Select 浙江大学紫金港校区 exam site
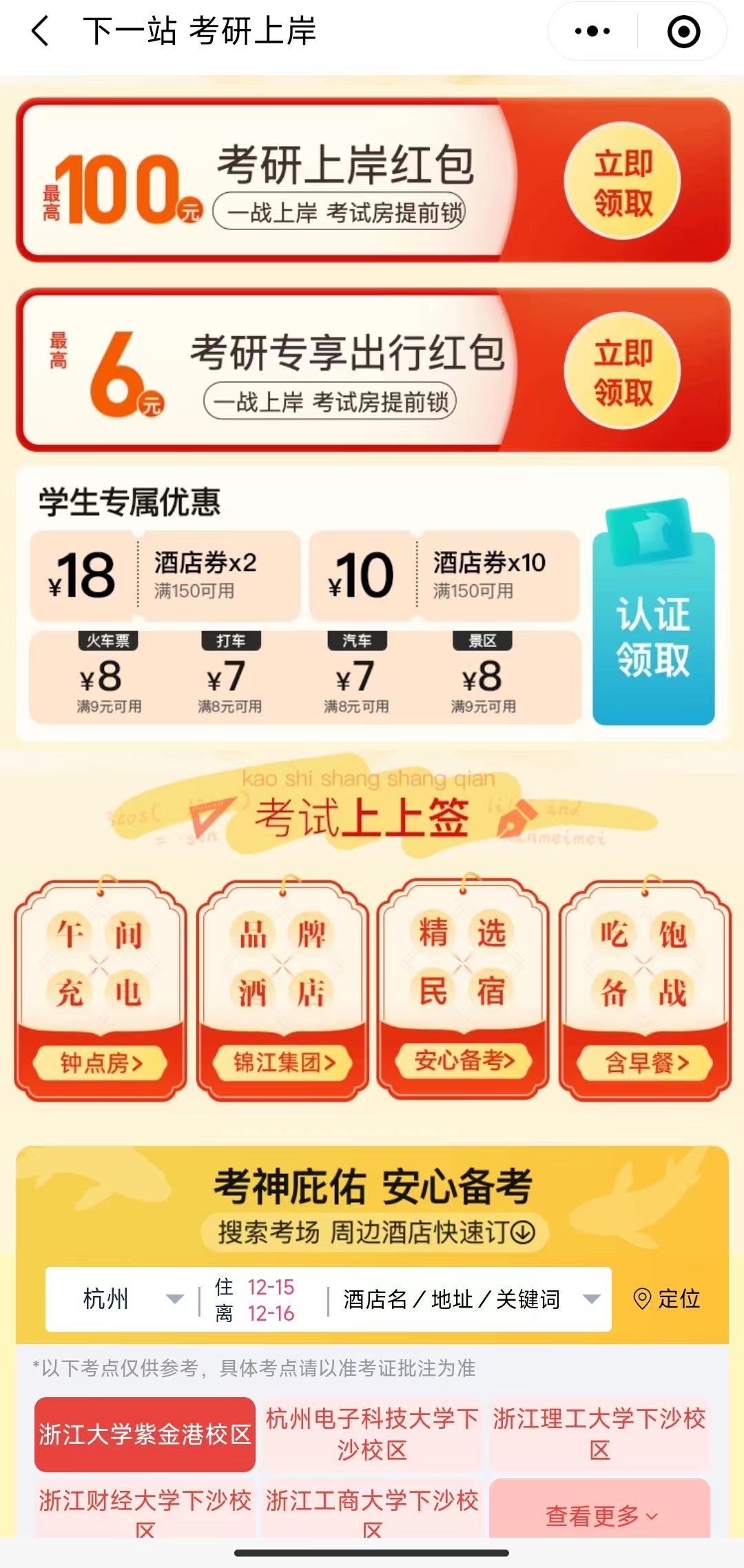This screenshot has width=744, height=1568. tap(145, 1434)
